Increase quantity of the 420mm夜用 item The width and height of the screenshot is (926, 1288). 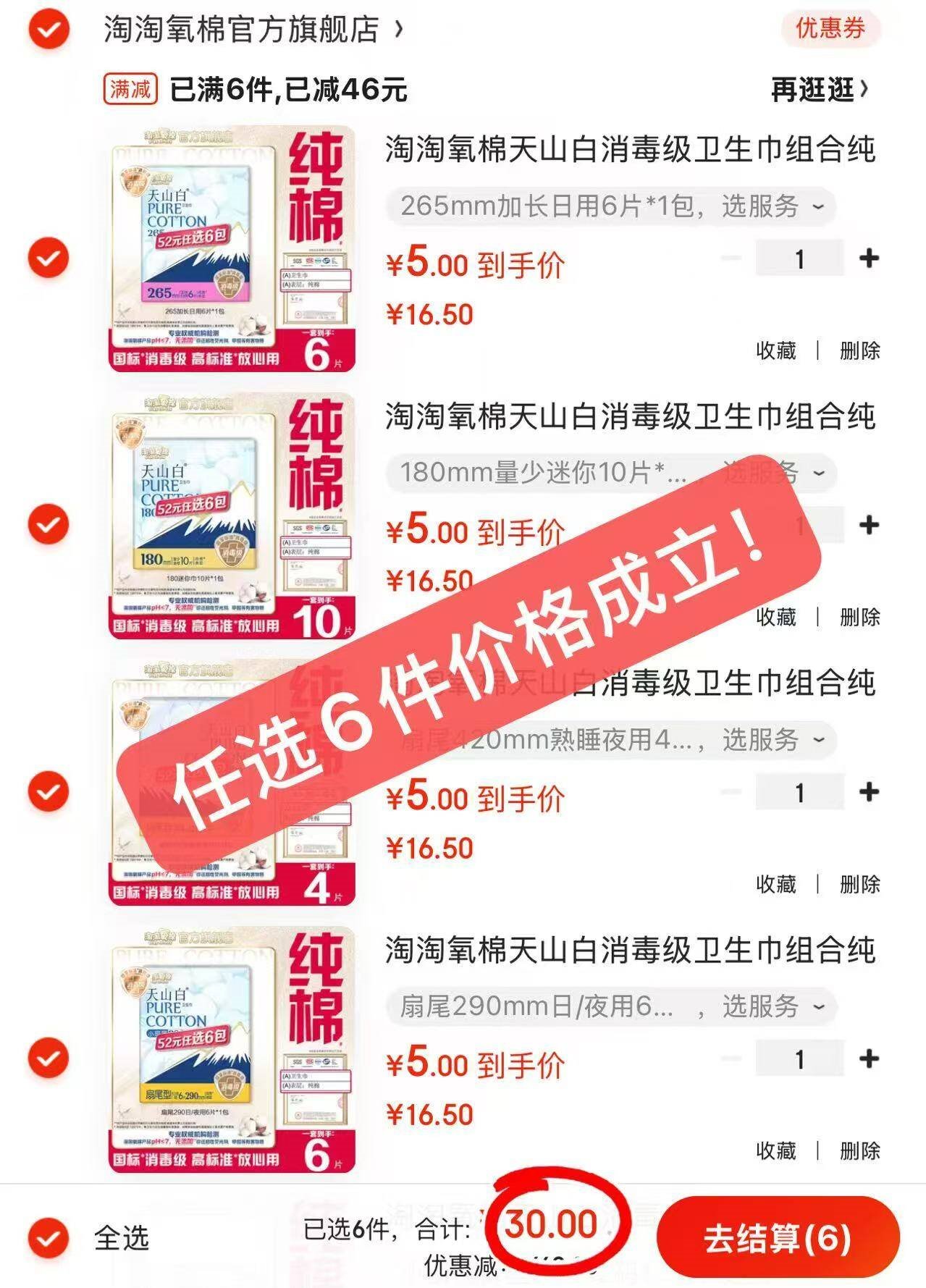coord(868,792)
